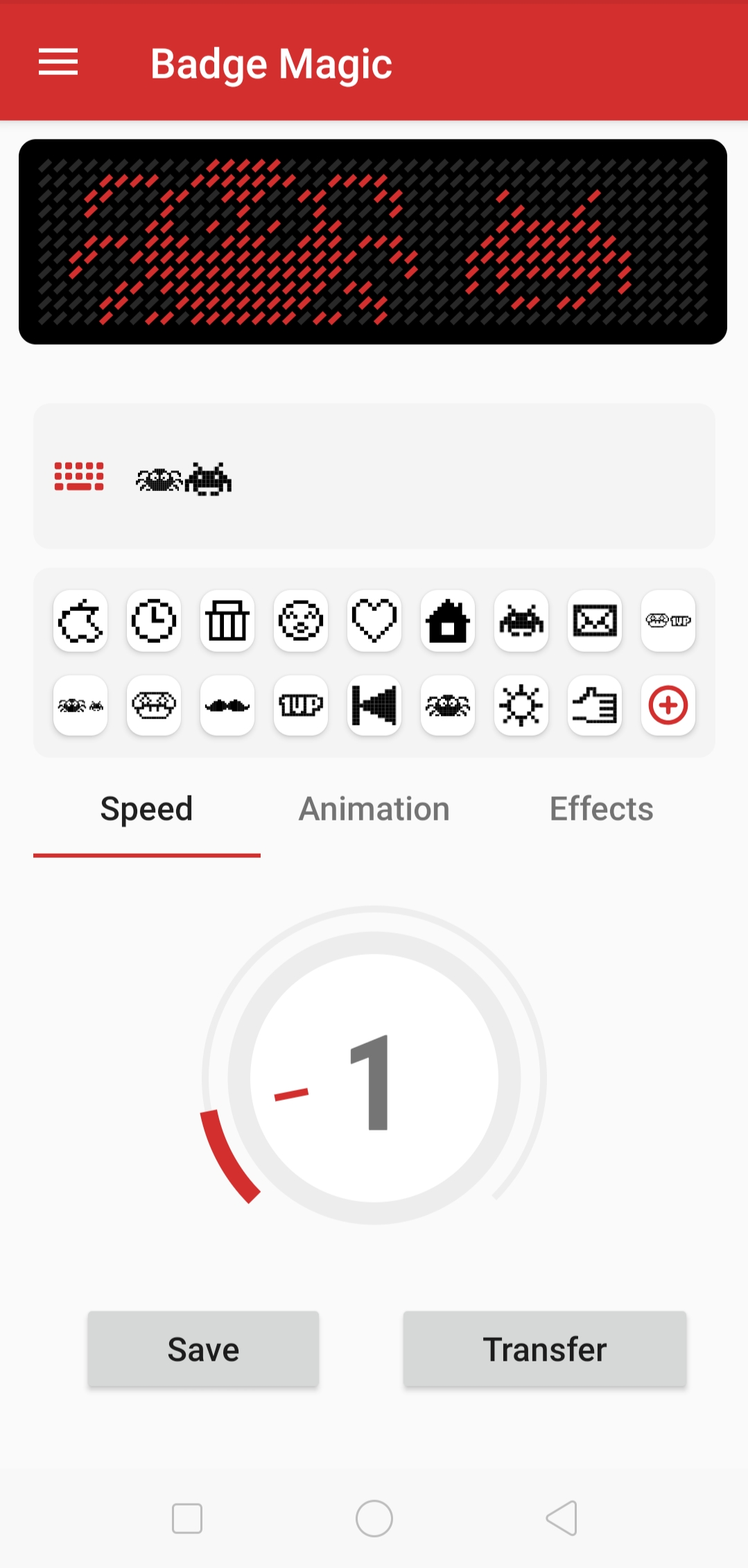Tap the red plus to add clipart
This screenshot has height=1568, width=748.
668,705
